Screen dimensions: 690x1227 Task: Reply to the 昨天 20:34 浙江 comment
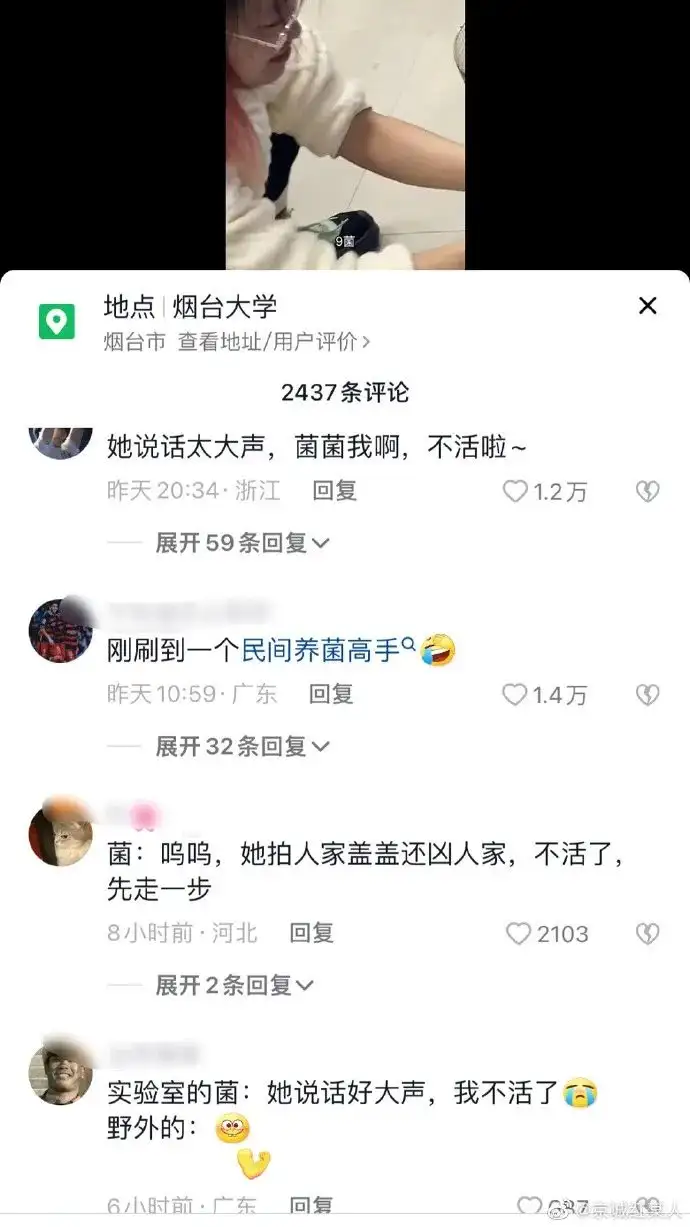334,491
